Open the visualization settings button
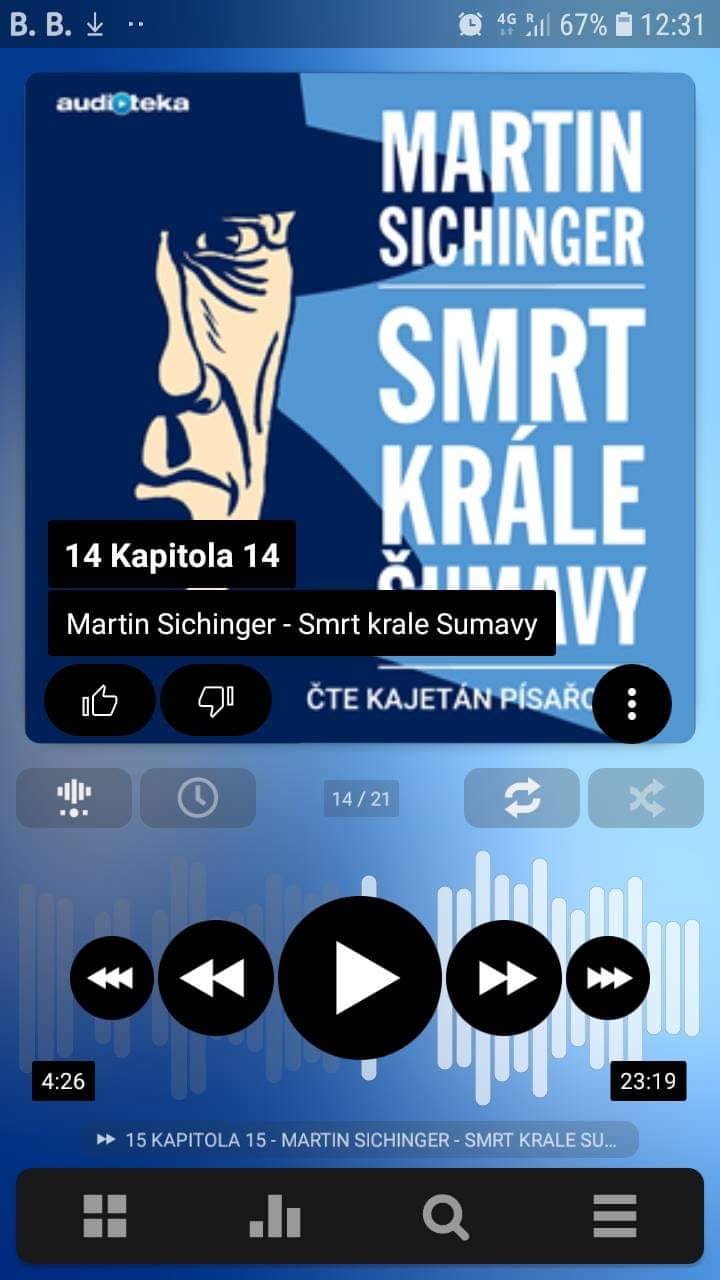The height and width of the screenshot is (1280, 720). tap(74, 797)
